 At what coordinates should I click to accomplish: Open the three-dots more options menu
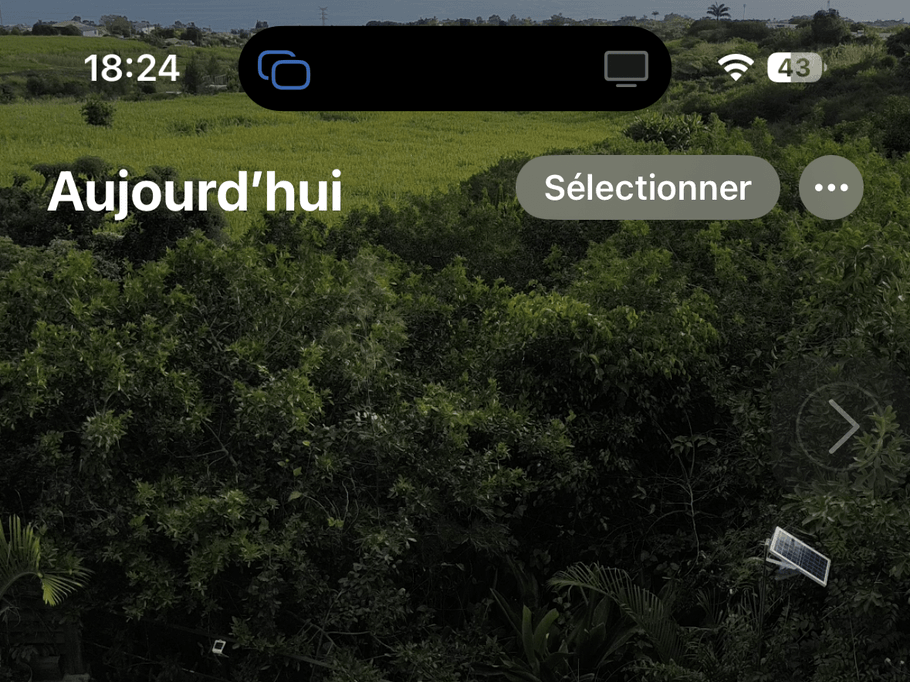(831, 188)
